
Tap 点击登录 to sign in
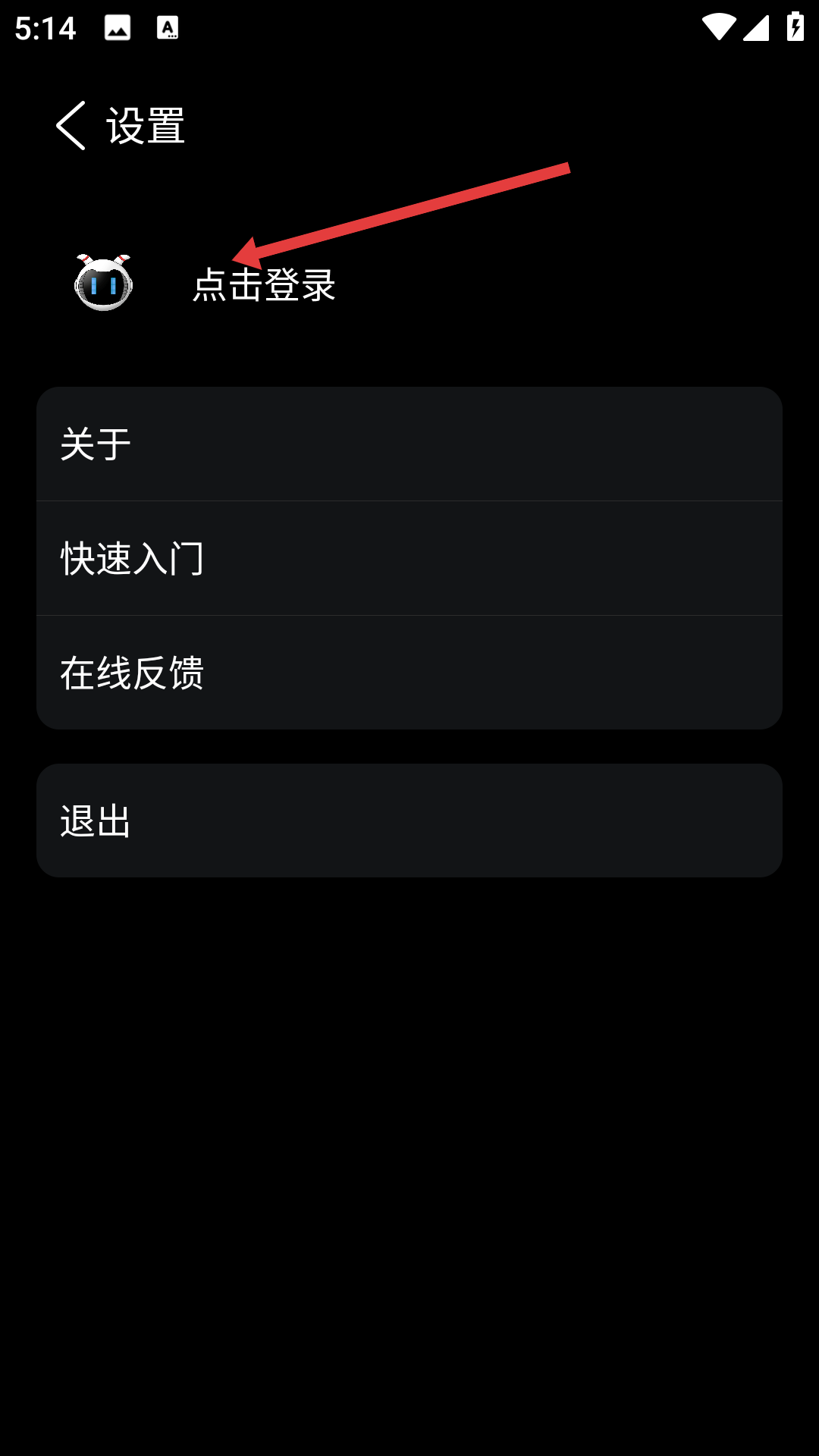264,285
